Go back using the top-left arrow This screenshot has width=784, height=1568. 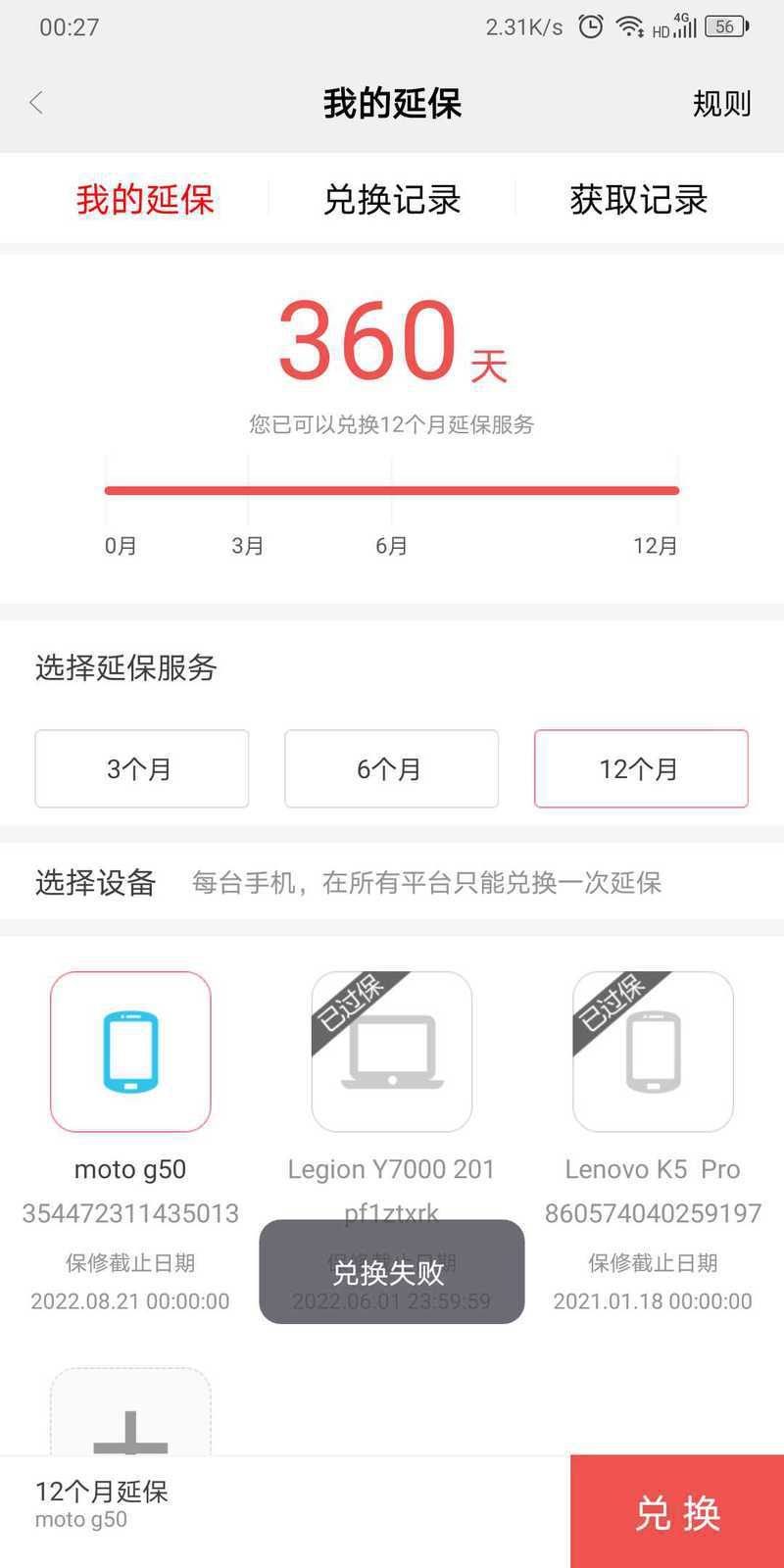(x=37, y=103)
